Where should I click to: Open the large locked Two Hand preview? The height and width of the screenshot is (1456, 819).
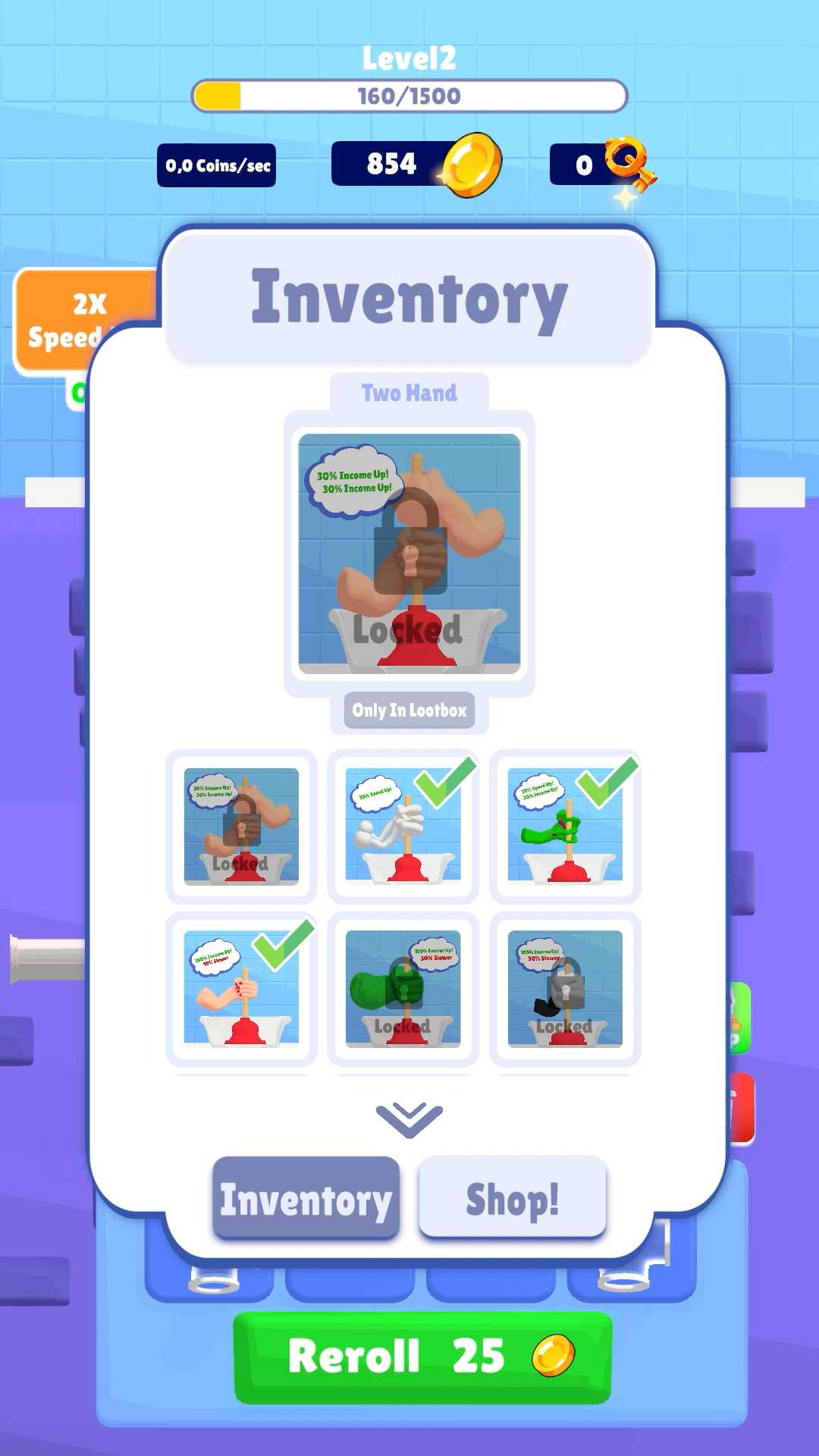pos(409,554)
